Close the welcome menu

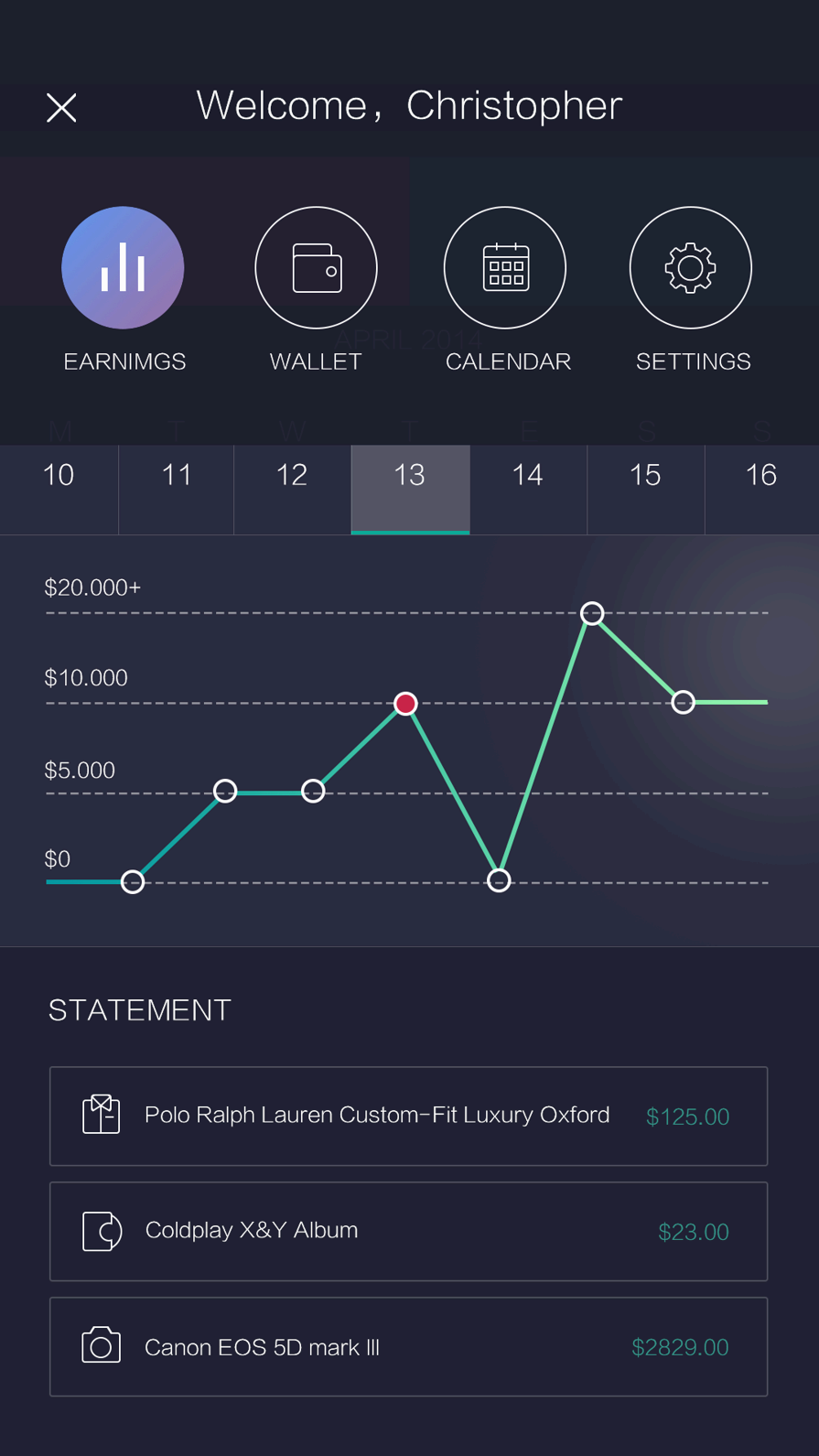click(x=61, y=108)
